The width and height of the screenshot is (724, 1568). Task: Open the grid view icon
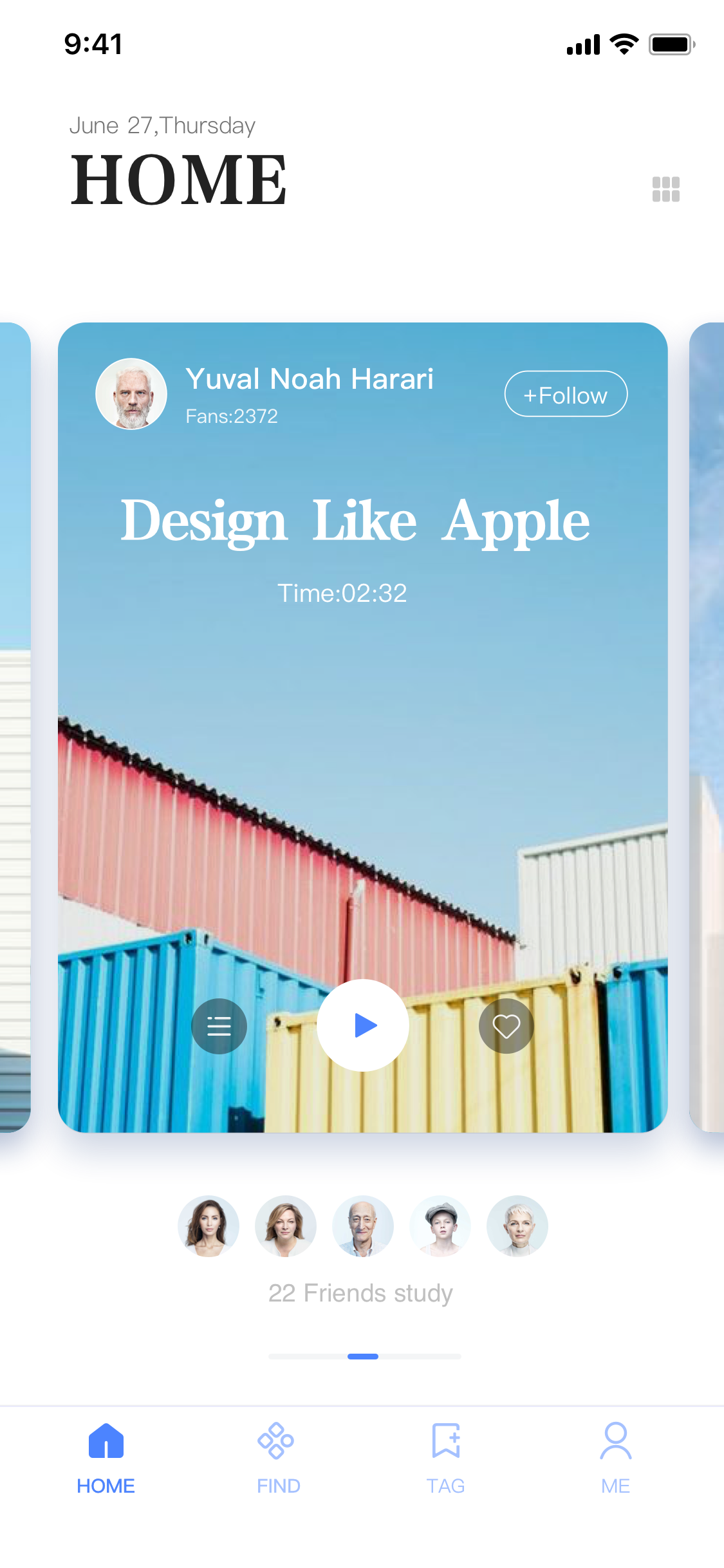(665, 189)
